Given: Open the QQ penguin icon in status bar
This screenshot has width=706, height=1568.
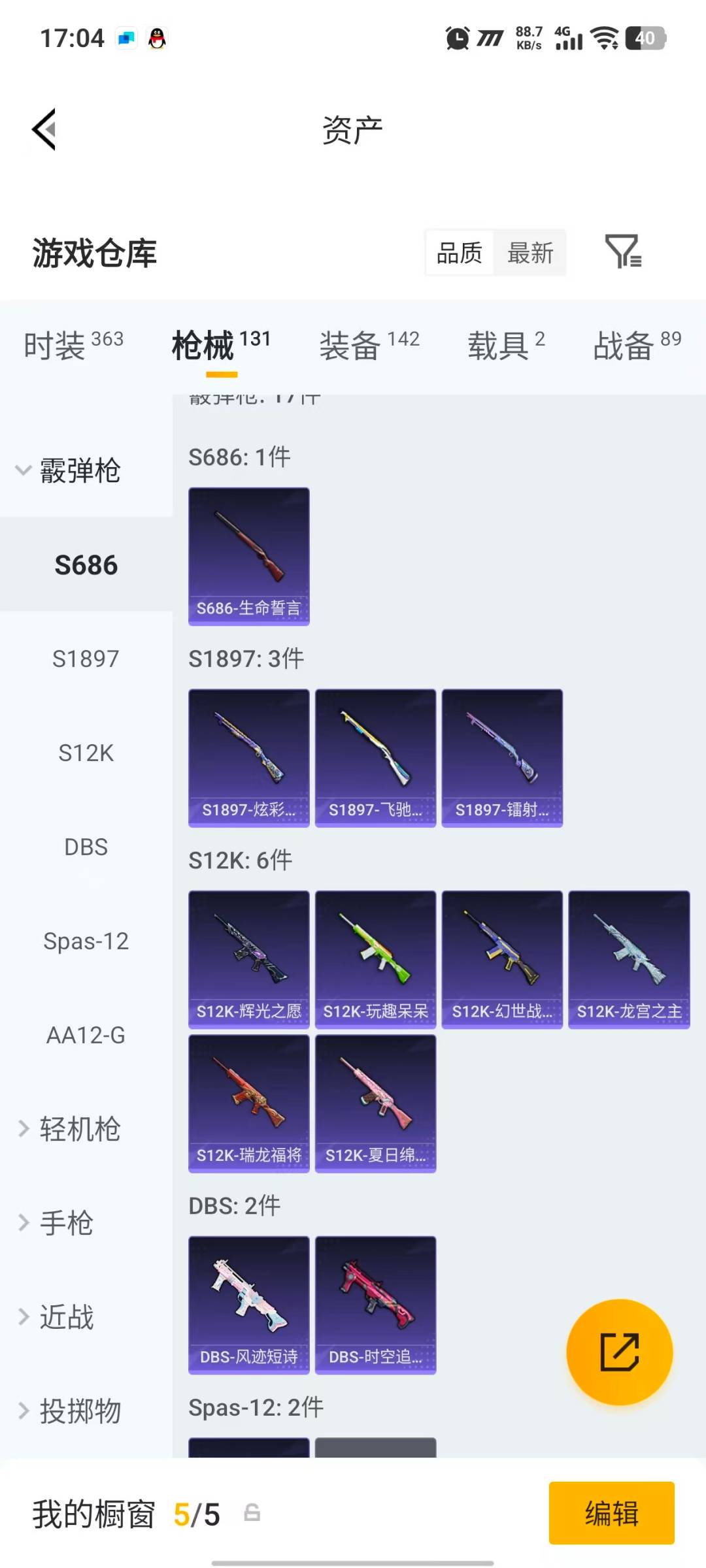Looking at the screenshot, I should click(x=156, y=37).
